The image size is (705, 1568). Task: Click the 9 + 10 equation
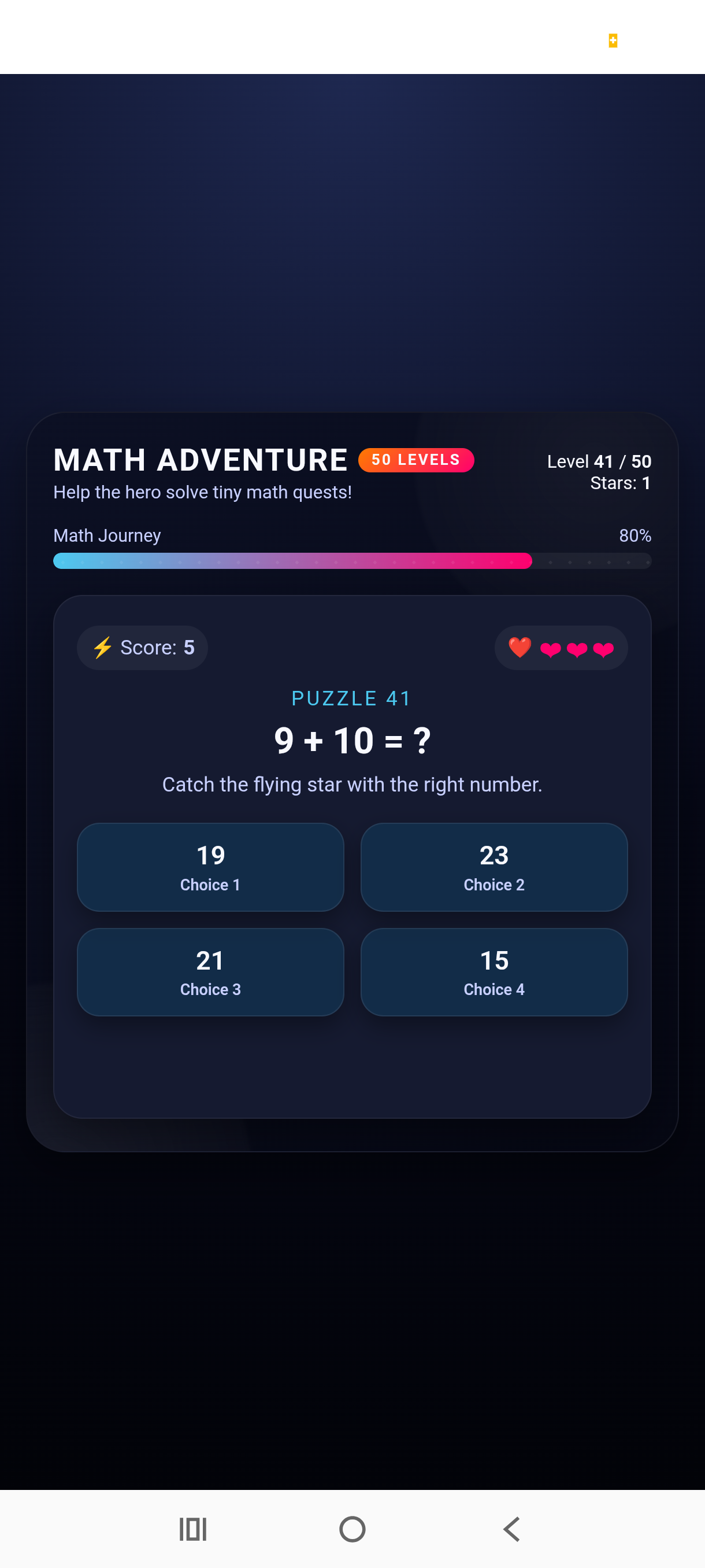coord(351,739)
